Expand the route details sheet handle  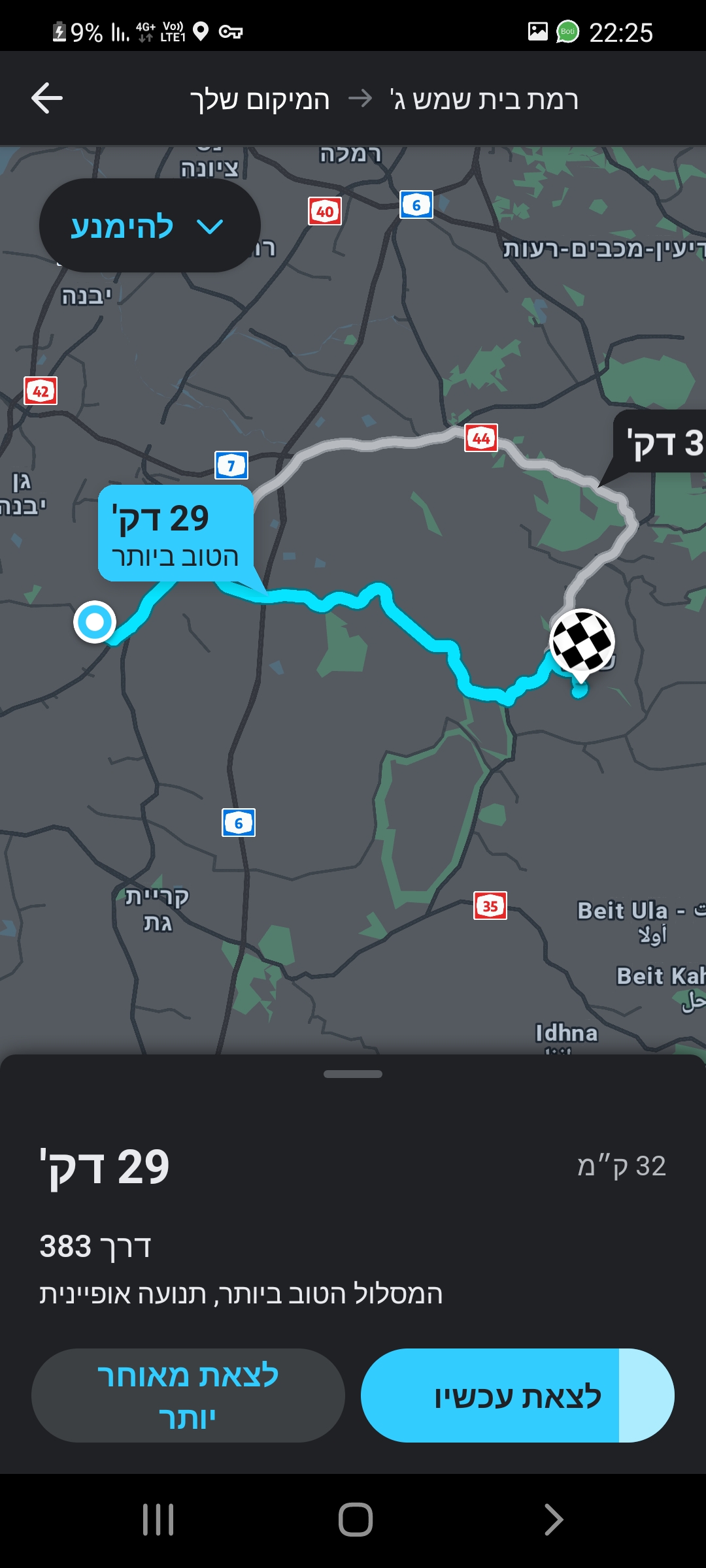point(353,1074)
